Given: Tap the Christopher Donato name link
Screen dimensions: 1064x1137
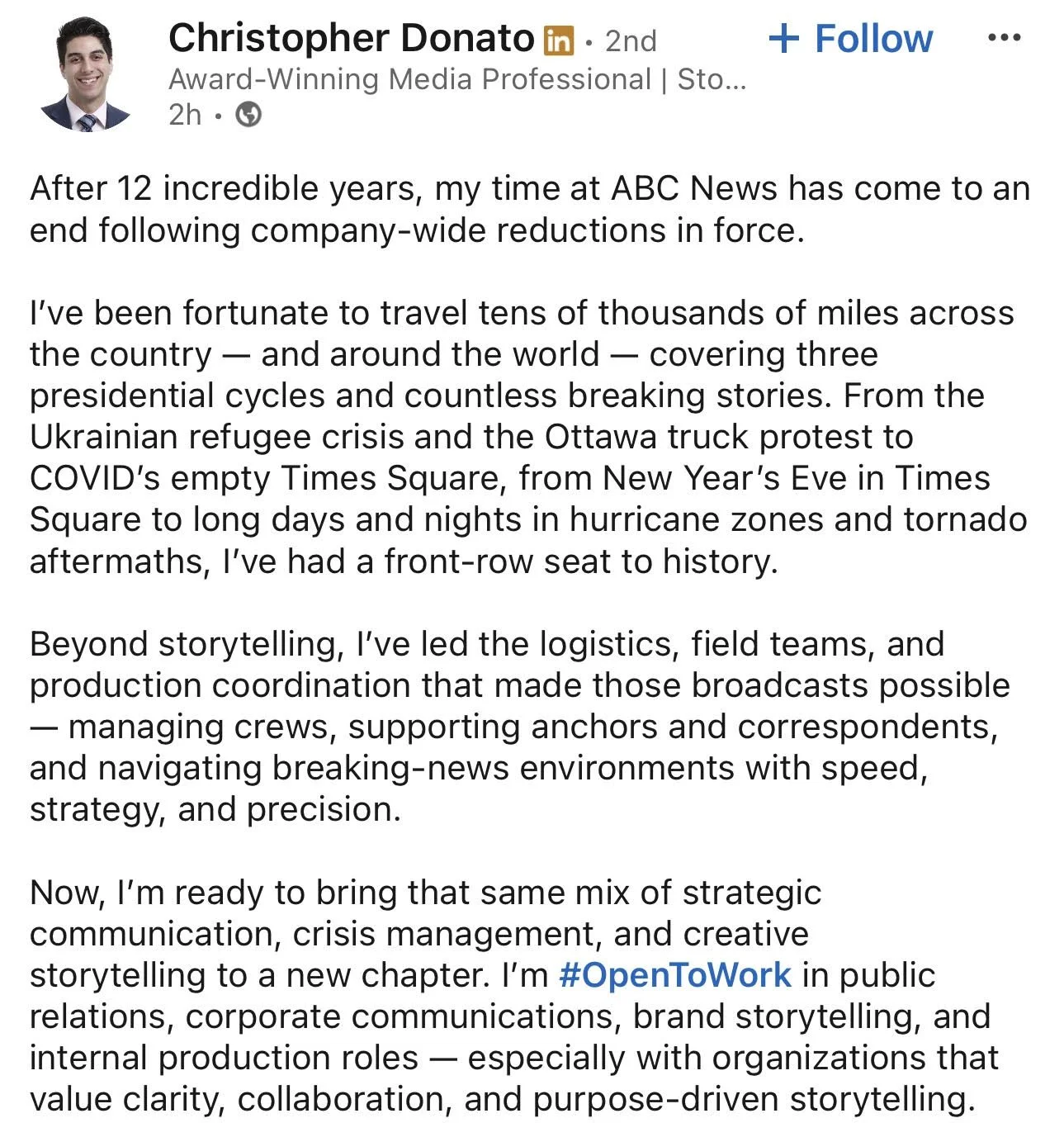Looking at the screenshot, I should (352, 38).
